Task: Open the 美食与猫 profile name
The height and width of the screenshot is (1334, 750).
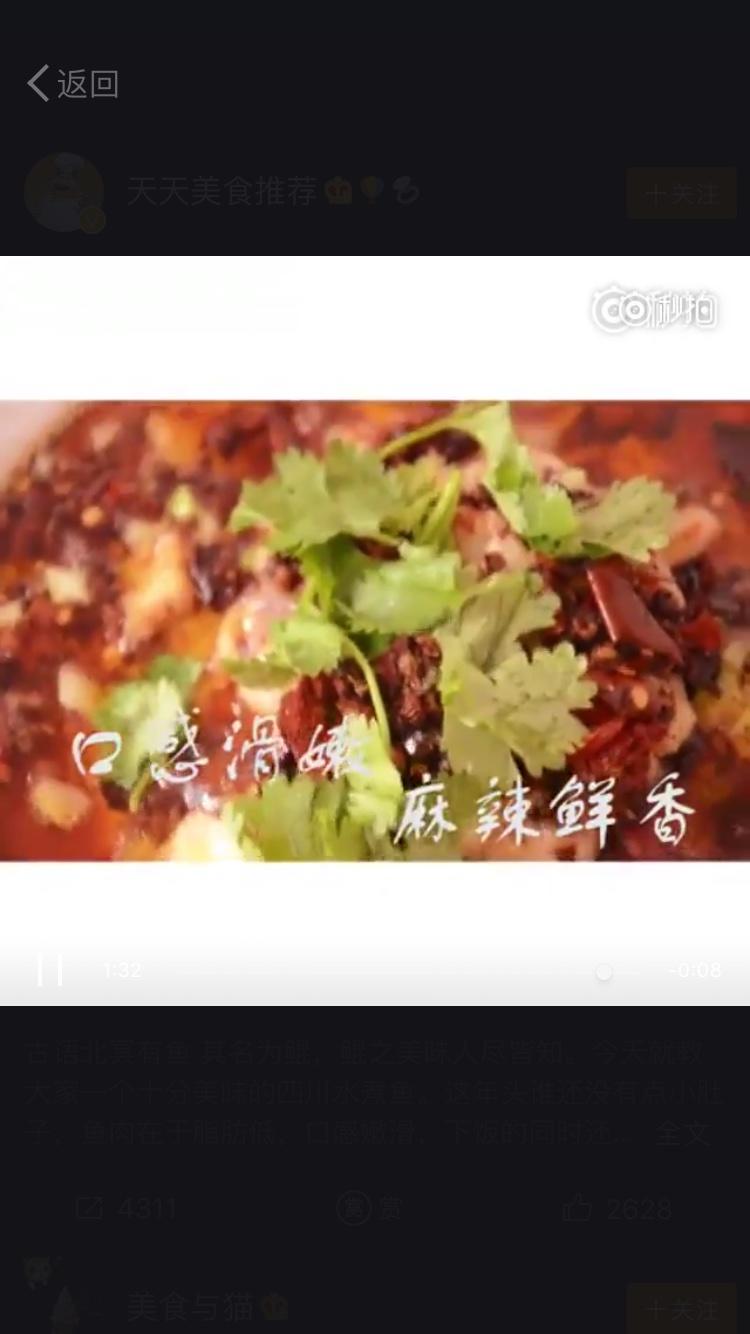Action: pos(190,1306)
